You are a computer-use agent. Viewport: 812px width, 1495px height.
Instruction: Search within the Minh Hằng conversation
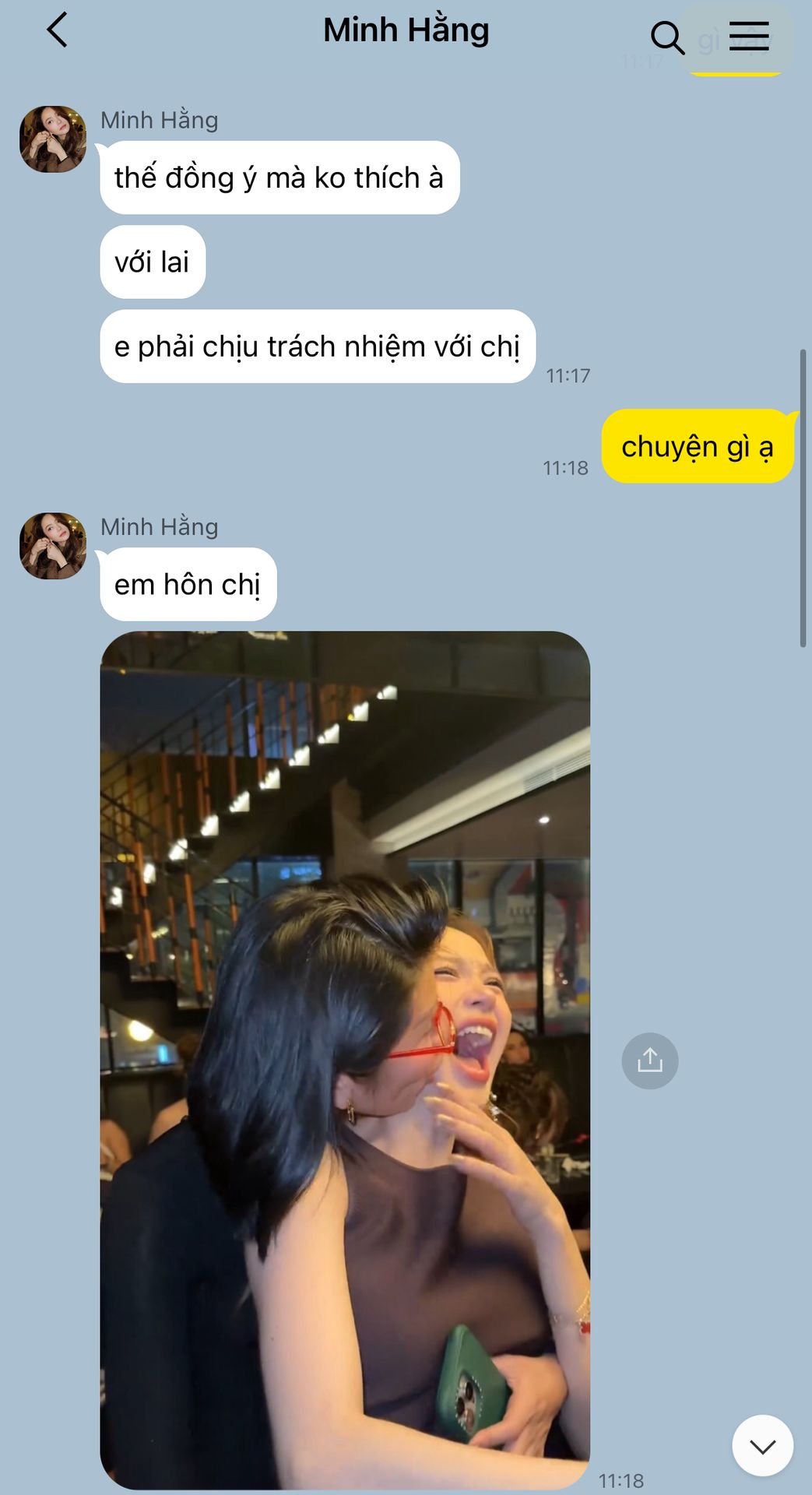pyautogui.click(x=666, y=37)
